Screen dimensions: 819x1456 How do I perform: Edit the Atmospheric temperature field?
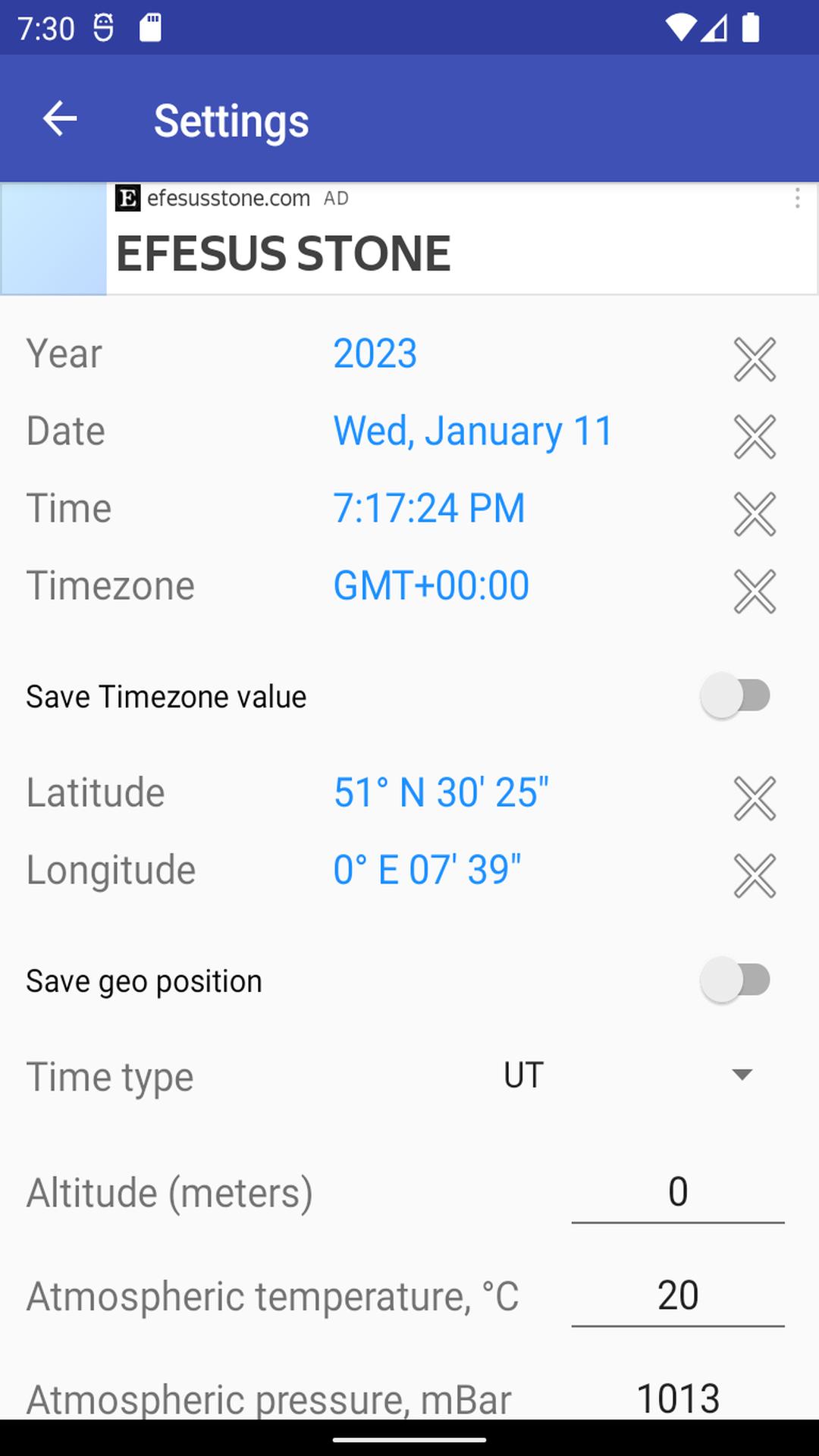(678, 1296)
